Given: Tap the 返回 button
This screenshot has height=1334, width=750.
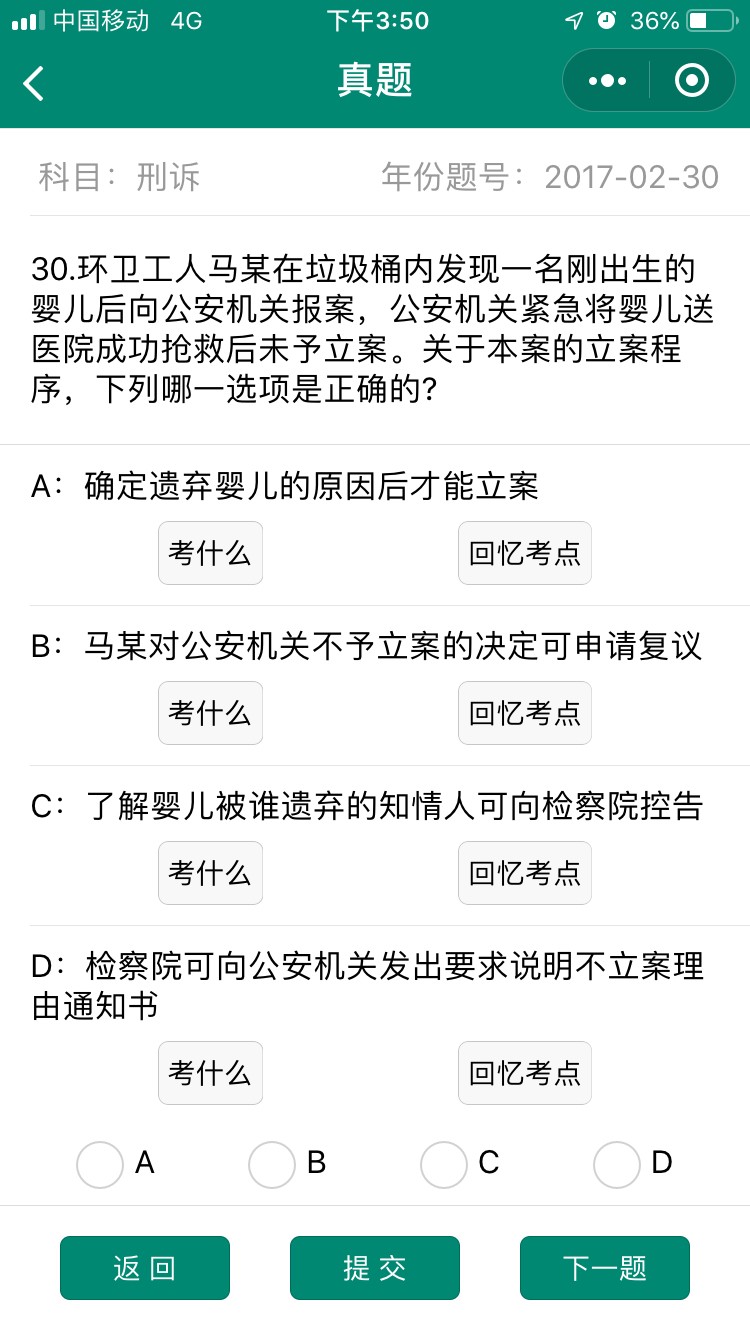Looking at the screenshot, I should 145,1268.
